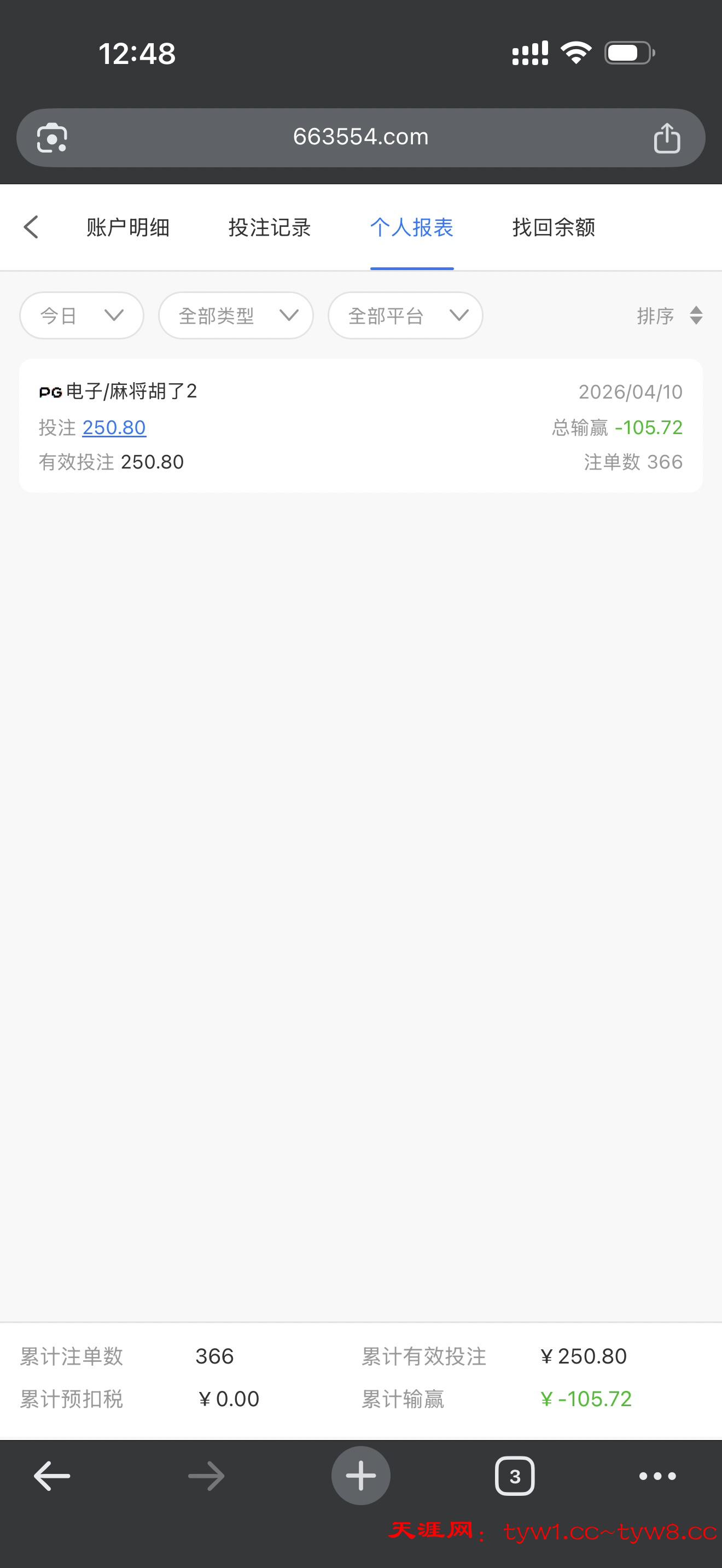Open the browser's three-dot menu

click(657, 1476)
